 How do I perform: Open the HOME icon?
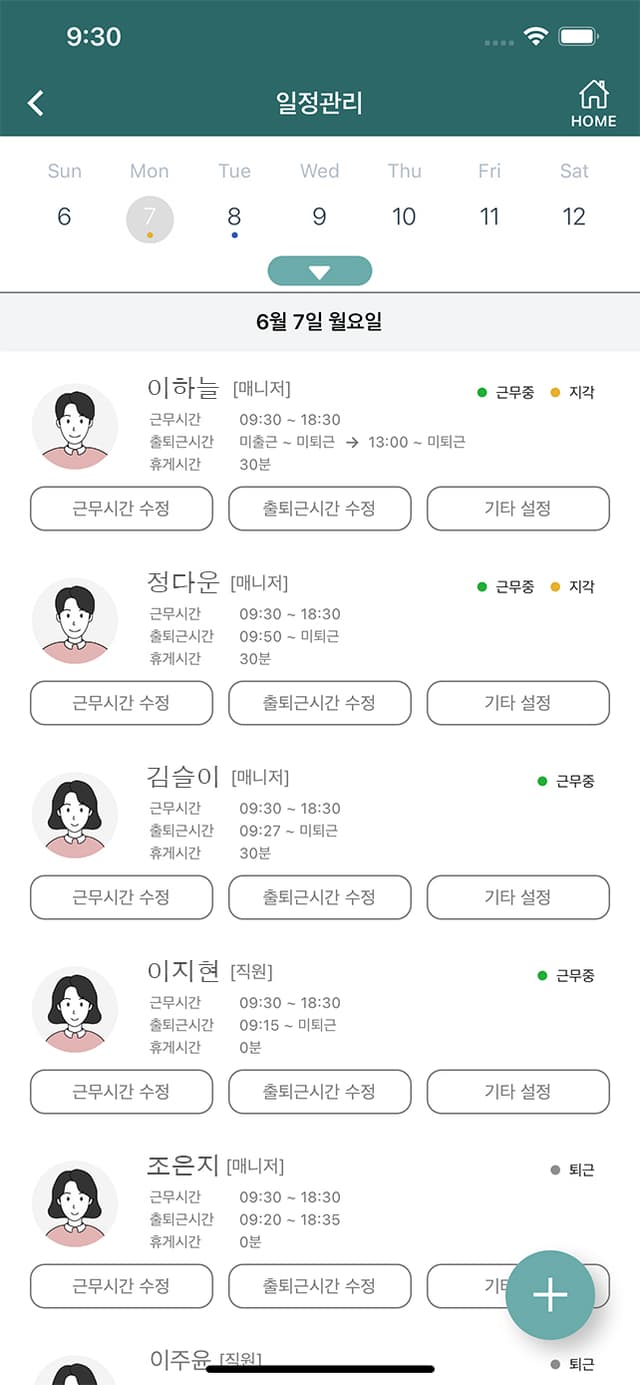(x=593, y=104)
